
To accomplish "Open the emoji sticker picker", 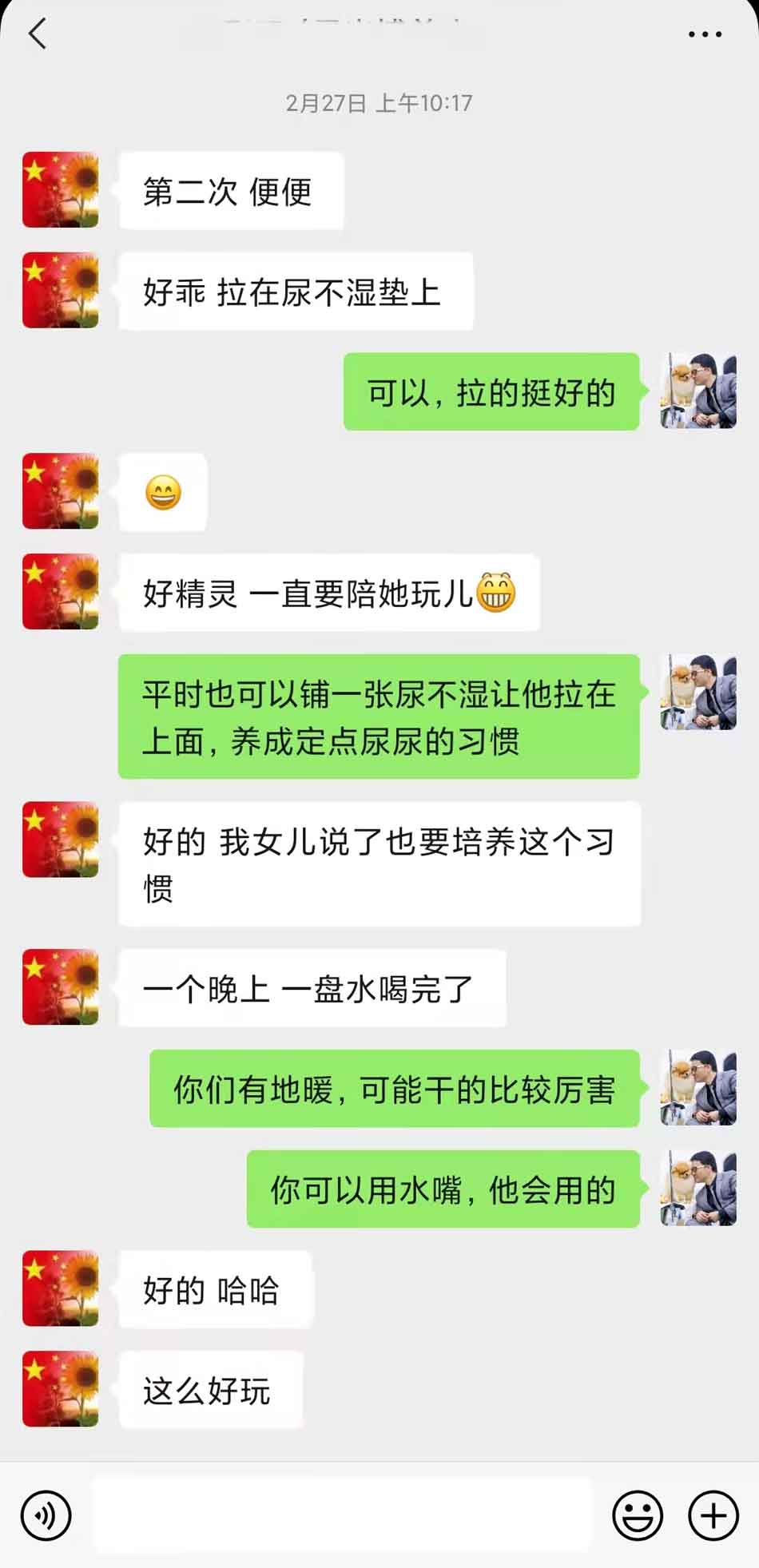I will 637,1515.
